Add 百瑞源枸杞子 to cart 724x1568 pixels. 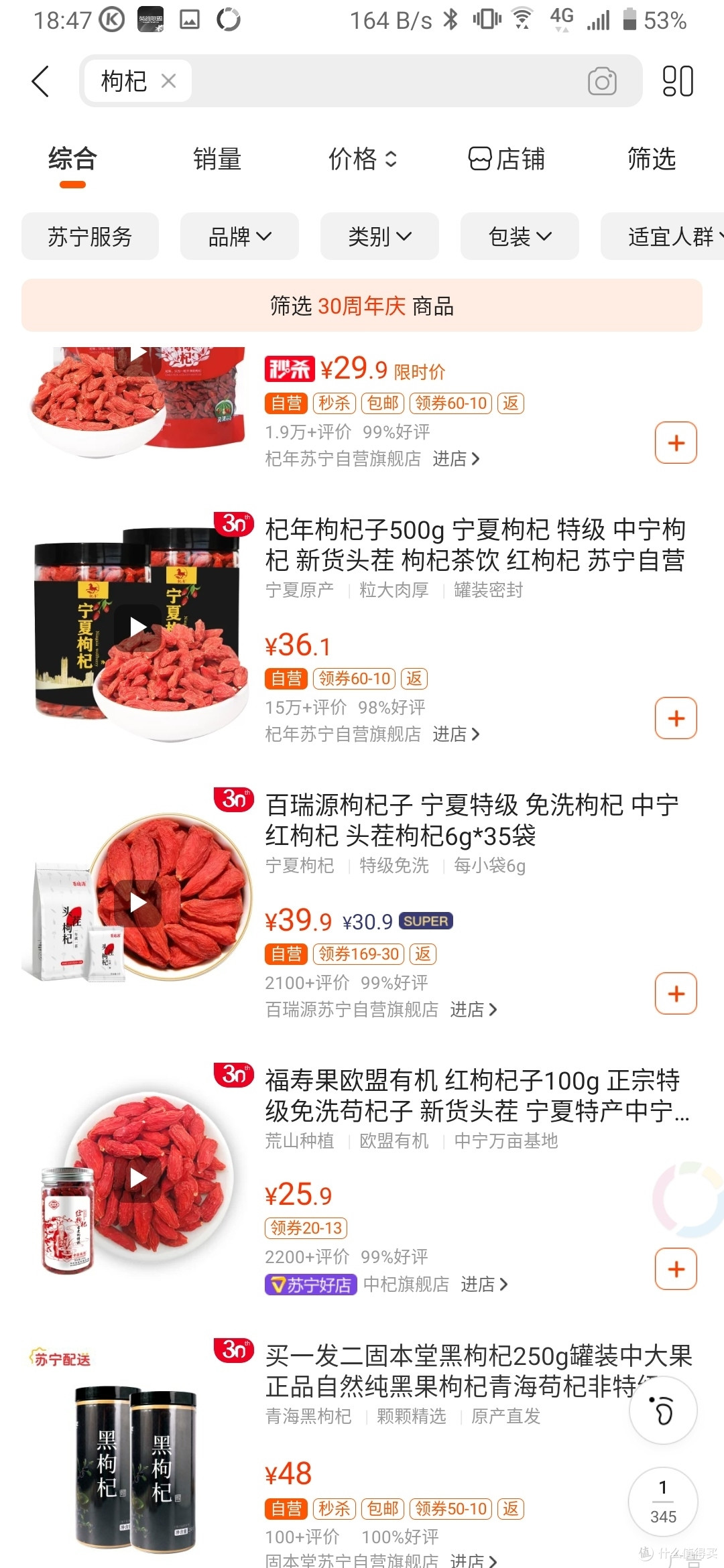pyautogui.click(x=676, y=994)
